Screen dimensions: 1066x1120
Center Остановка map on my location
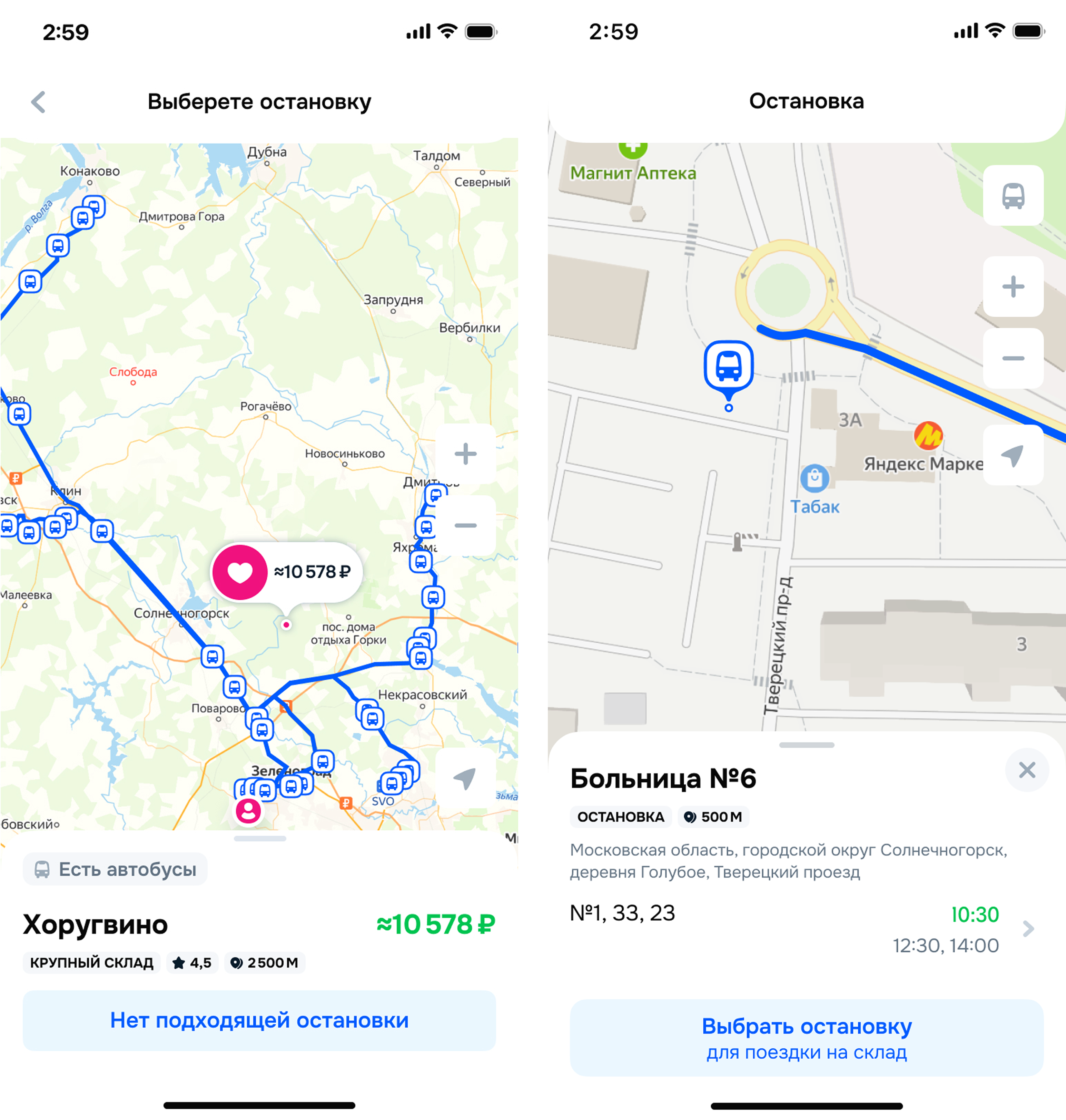(x=1013, y=456)
